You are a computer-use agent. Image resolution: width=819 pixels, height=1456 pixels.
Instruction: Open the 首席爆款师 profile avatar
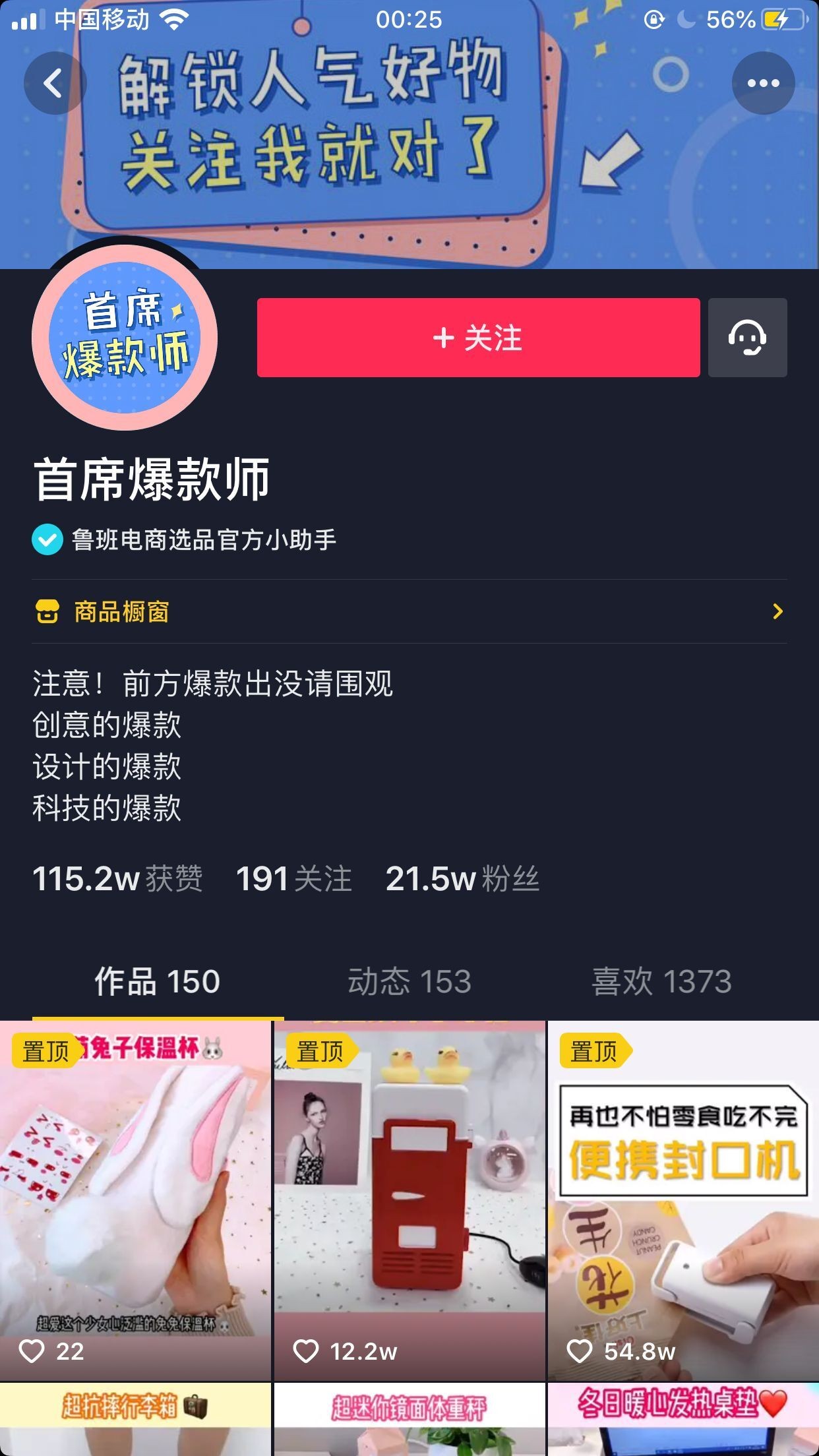click(125, 337)
